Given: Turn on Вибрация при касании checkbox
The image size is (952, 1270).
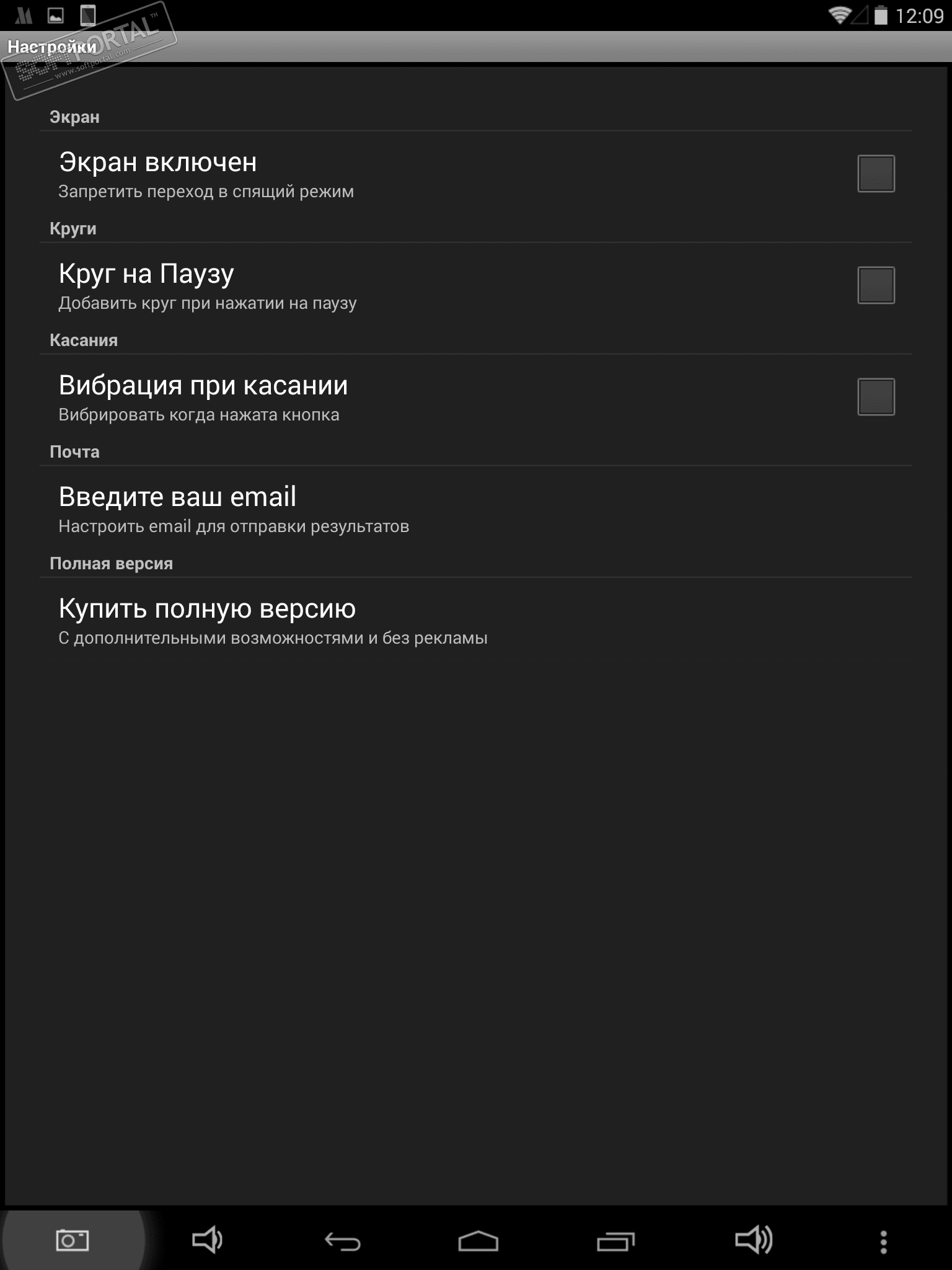Looking at the screenshot, I should [876, 397].
